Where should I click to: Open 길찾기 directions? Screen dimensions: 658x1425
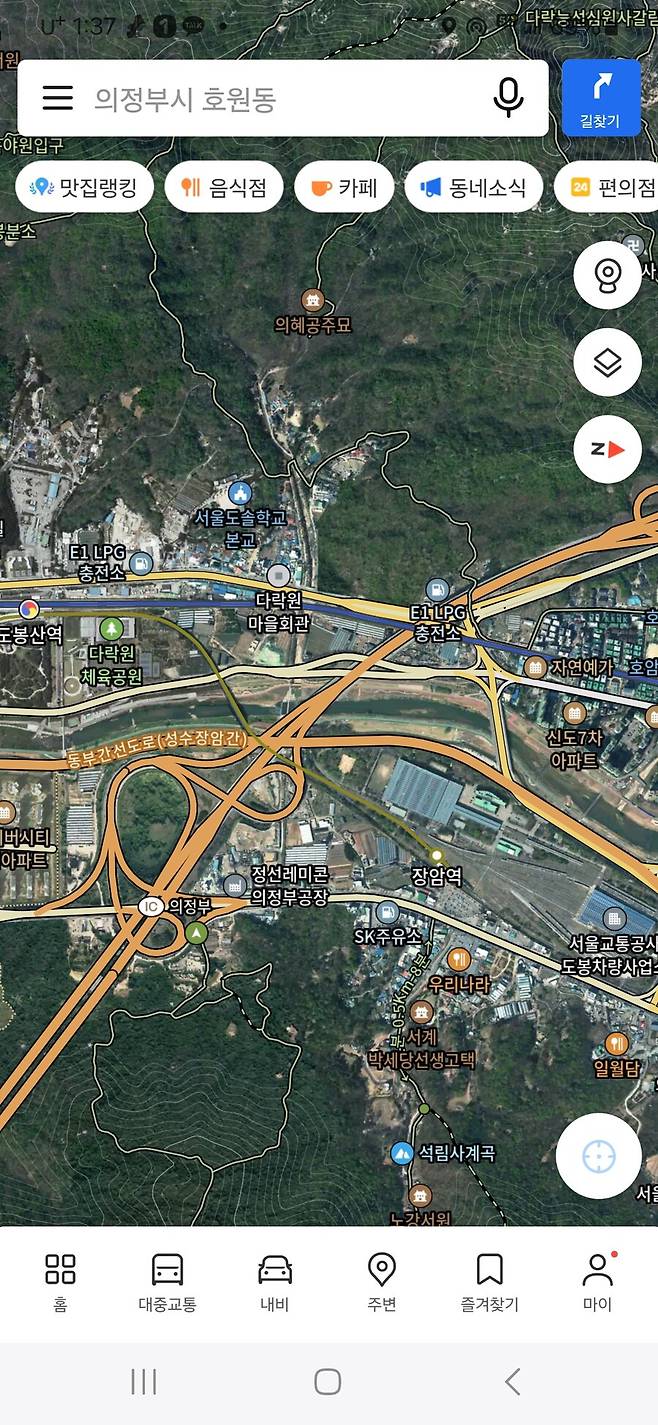[x=601, y=98]
